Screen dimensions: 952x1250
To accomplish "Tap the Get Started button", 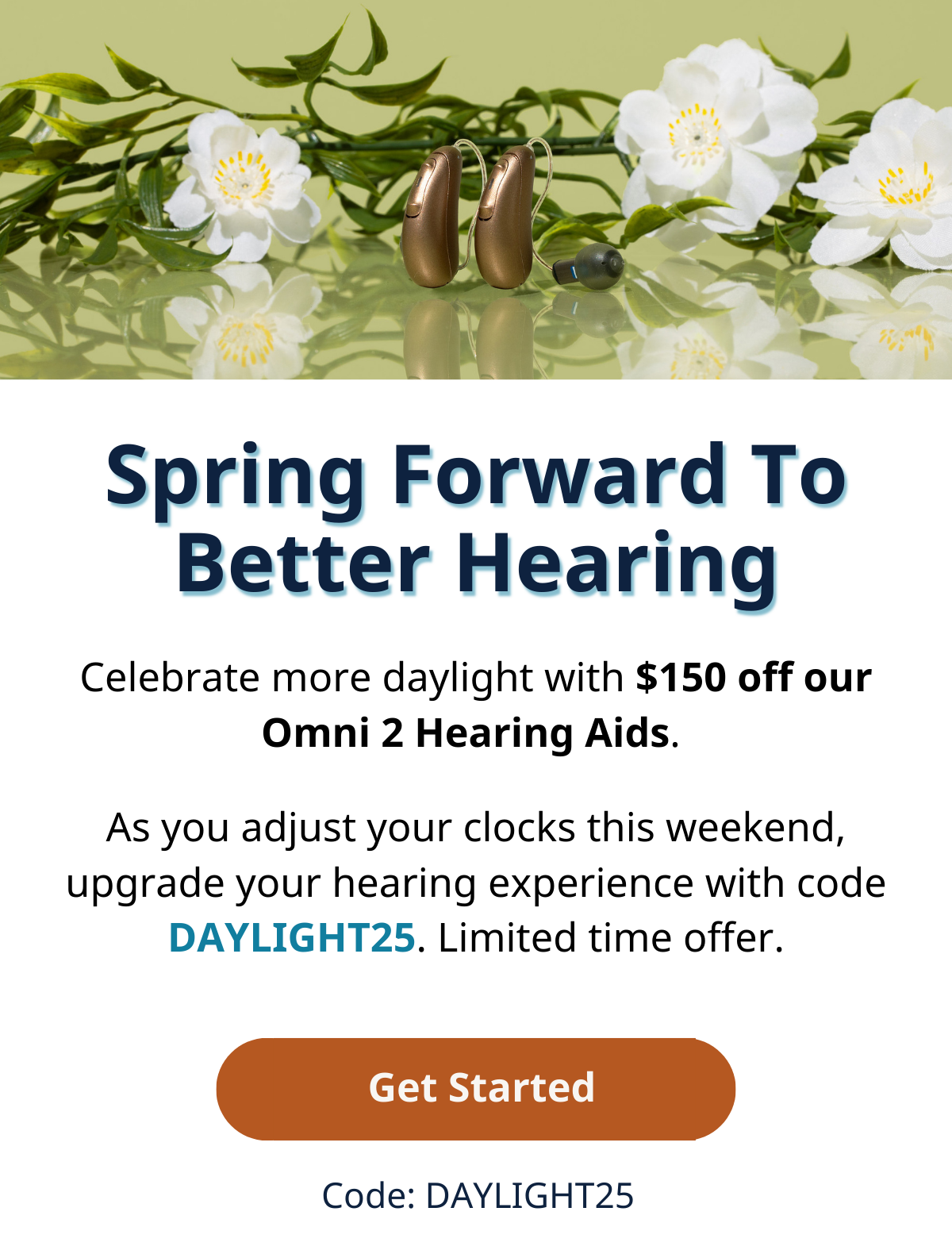I will point(476,1088).
